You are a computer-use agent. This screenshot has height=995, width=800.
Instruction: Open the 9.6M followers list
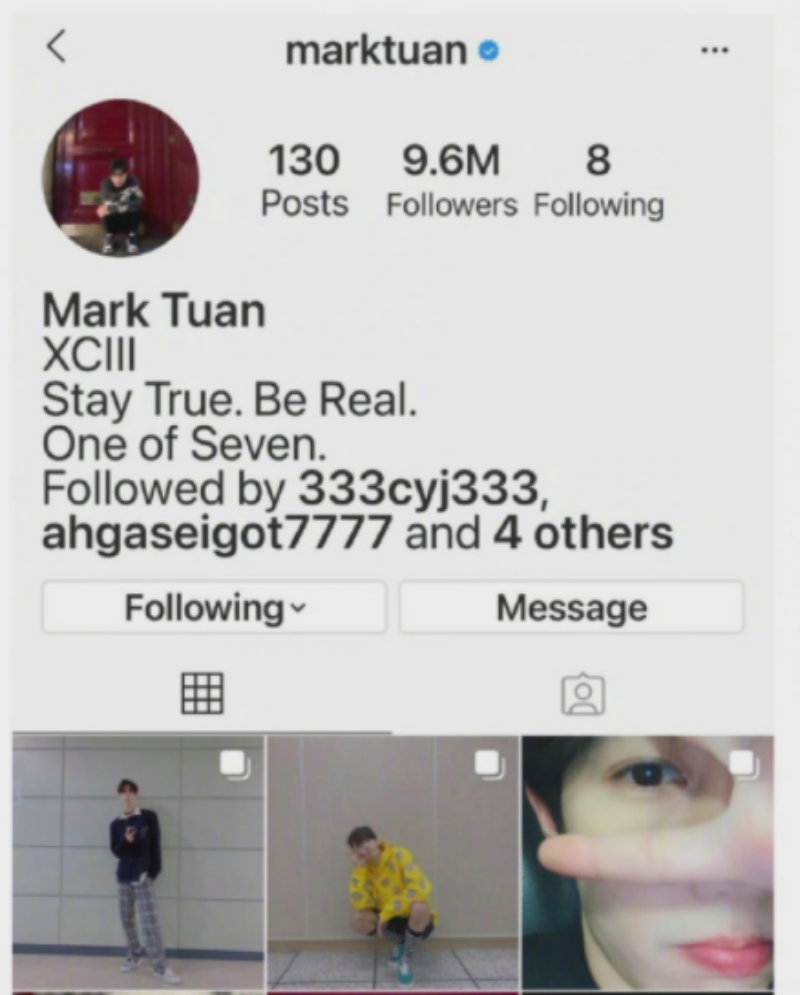point(451,180)
